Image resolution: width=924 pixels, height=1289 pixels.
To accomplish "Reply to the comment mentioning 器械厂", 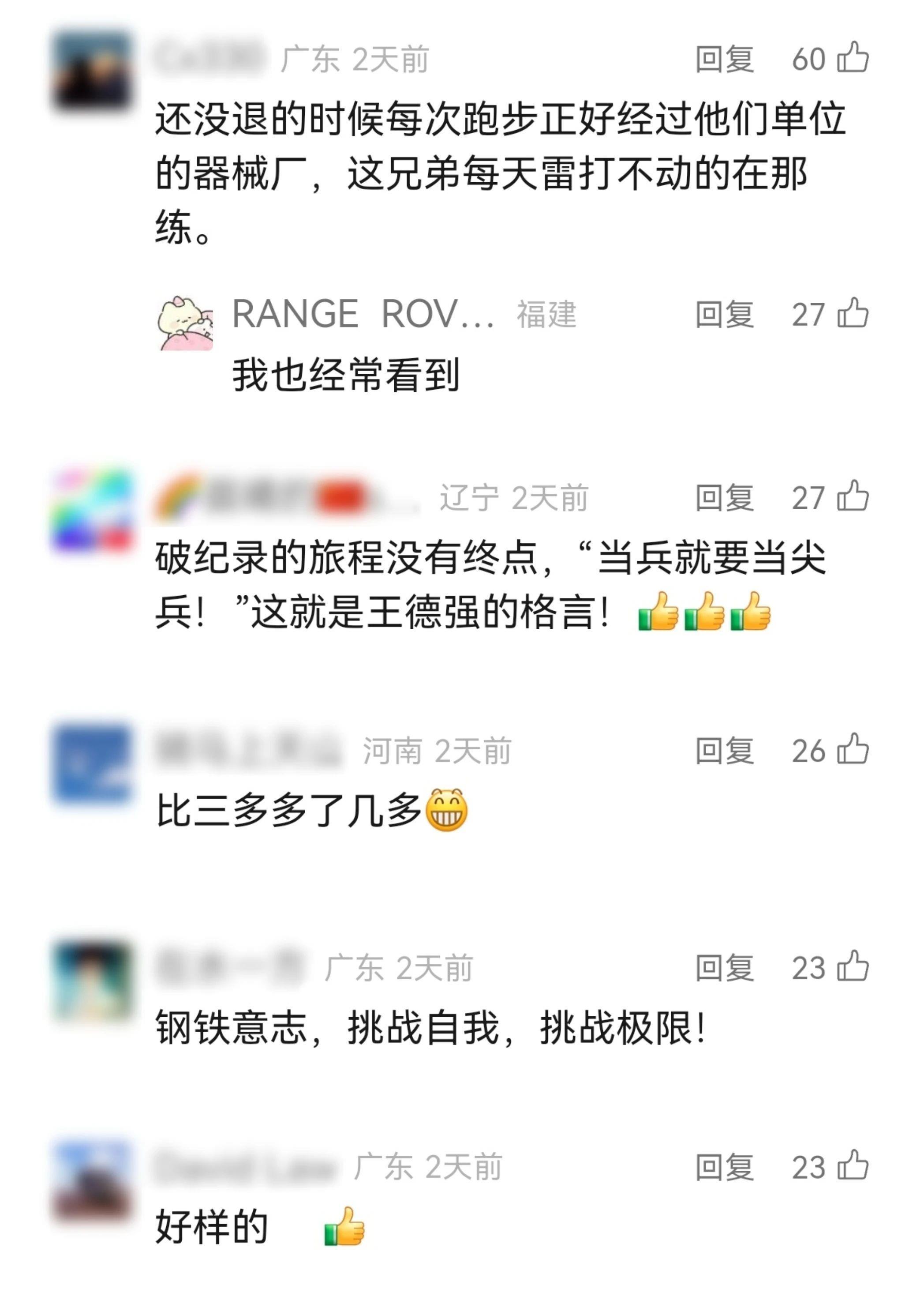I will point(725,59).
